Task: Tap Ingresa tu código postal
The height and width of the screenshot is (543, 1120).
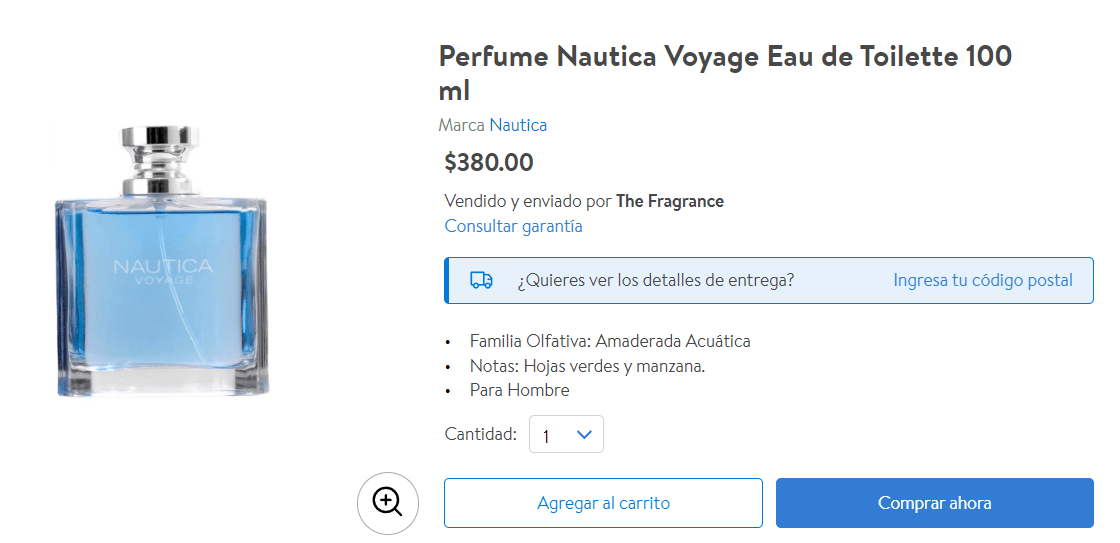Action: [x=982, y=280]
